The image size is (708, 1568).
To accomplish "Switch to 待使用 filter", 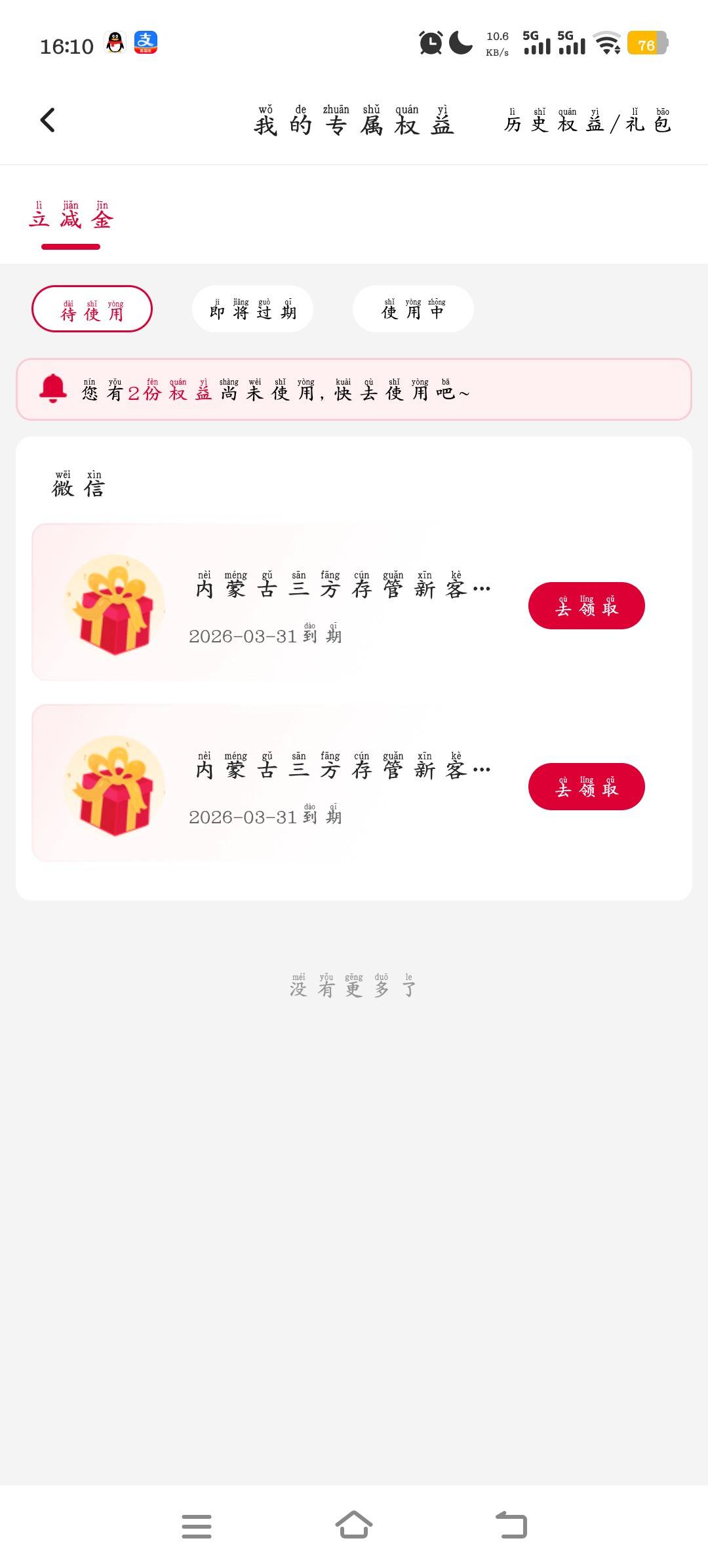I will pos(92,309).
